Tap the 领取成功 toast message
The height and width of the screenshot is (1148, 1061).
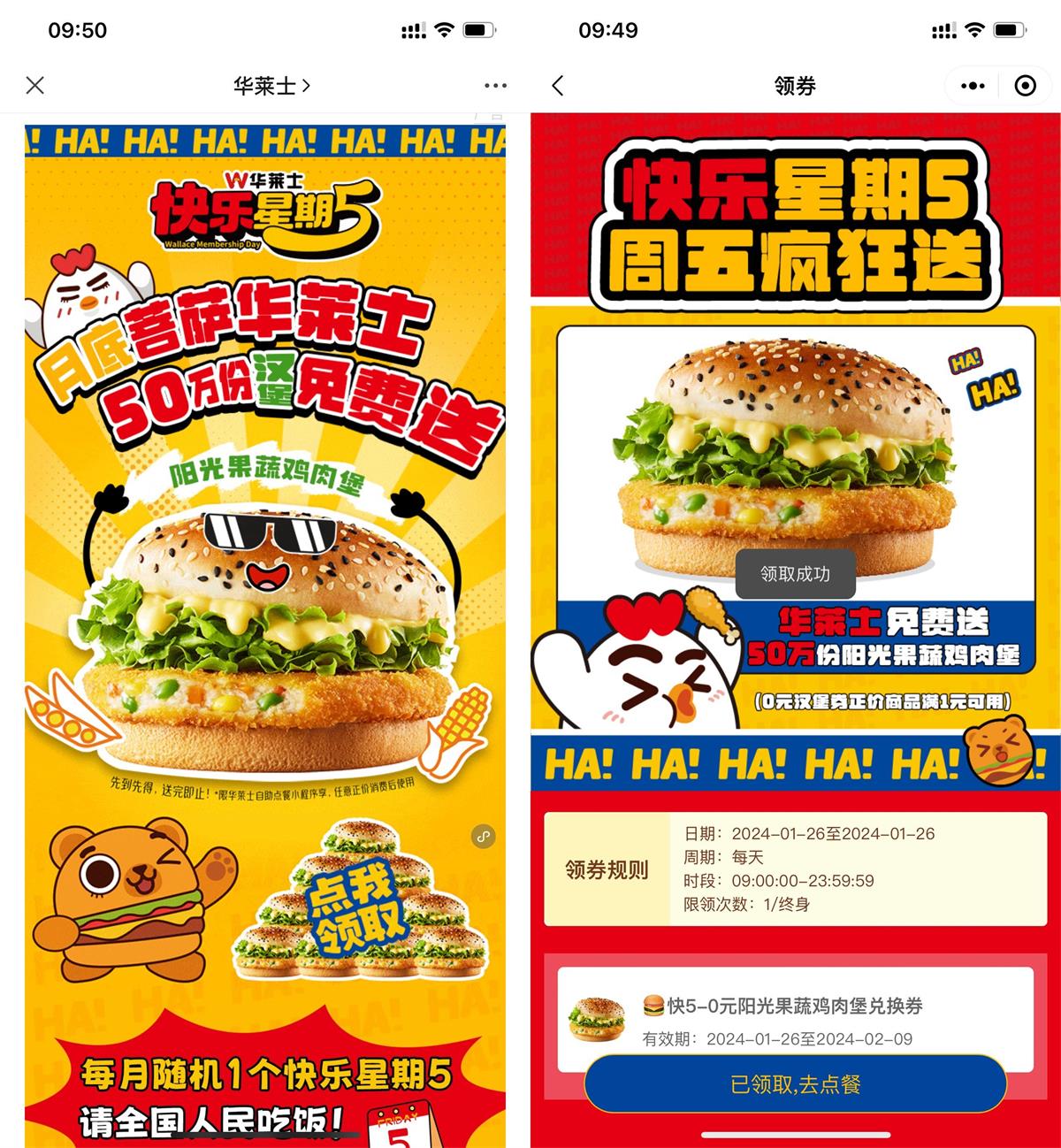point(796,574)
